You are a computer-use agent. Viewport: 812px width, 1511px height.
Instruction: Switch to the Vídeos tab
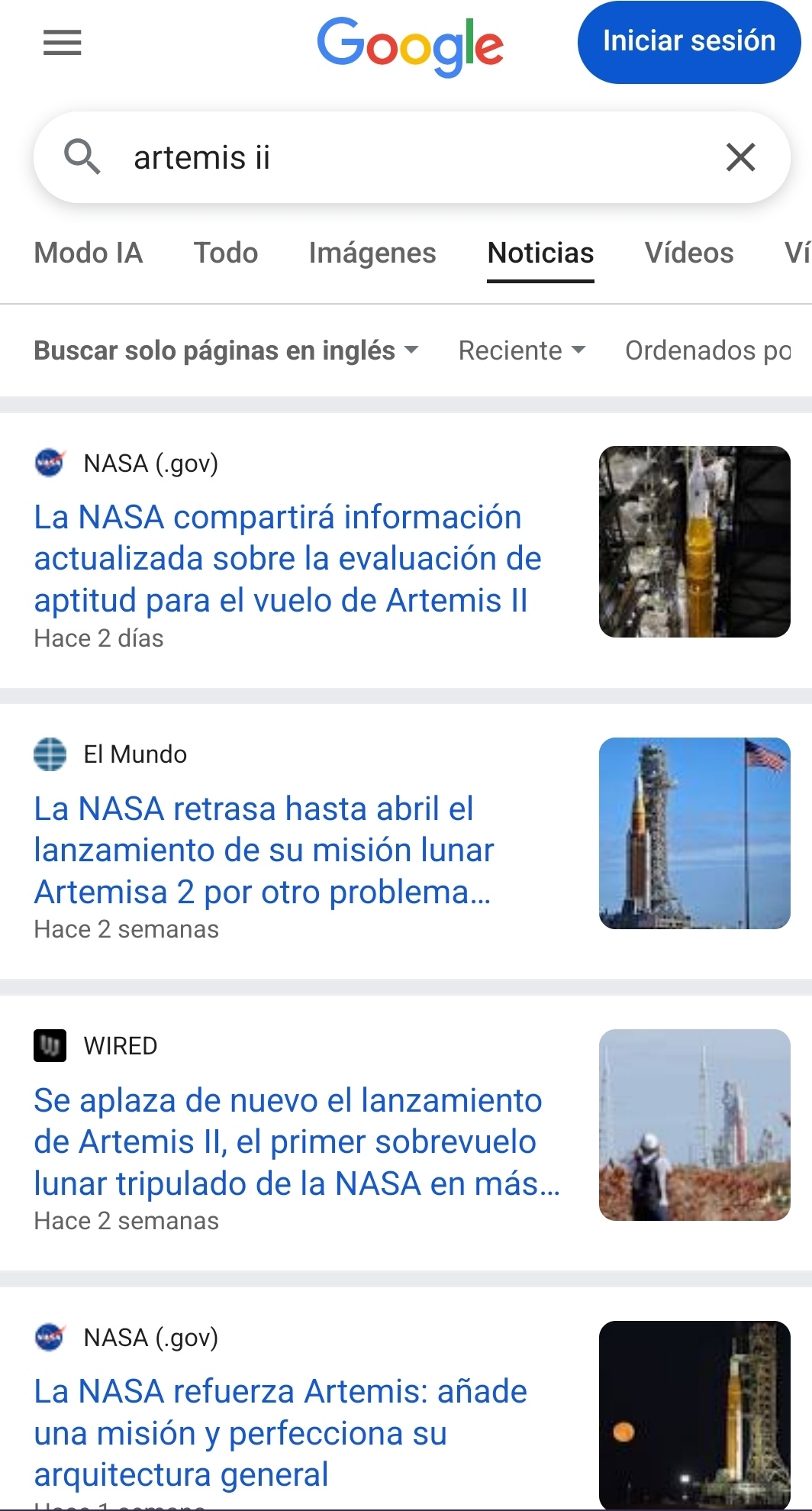click(x=689, y=253)
